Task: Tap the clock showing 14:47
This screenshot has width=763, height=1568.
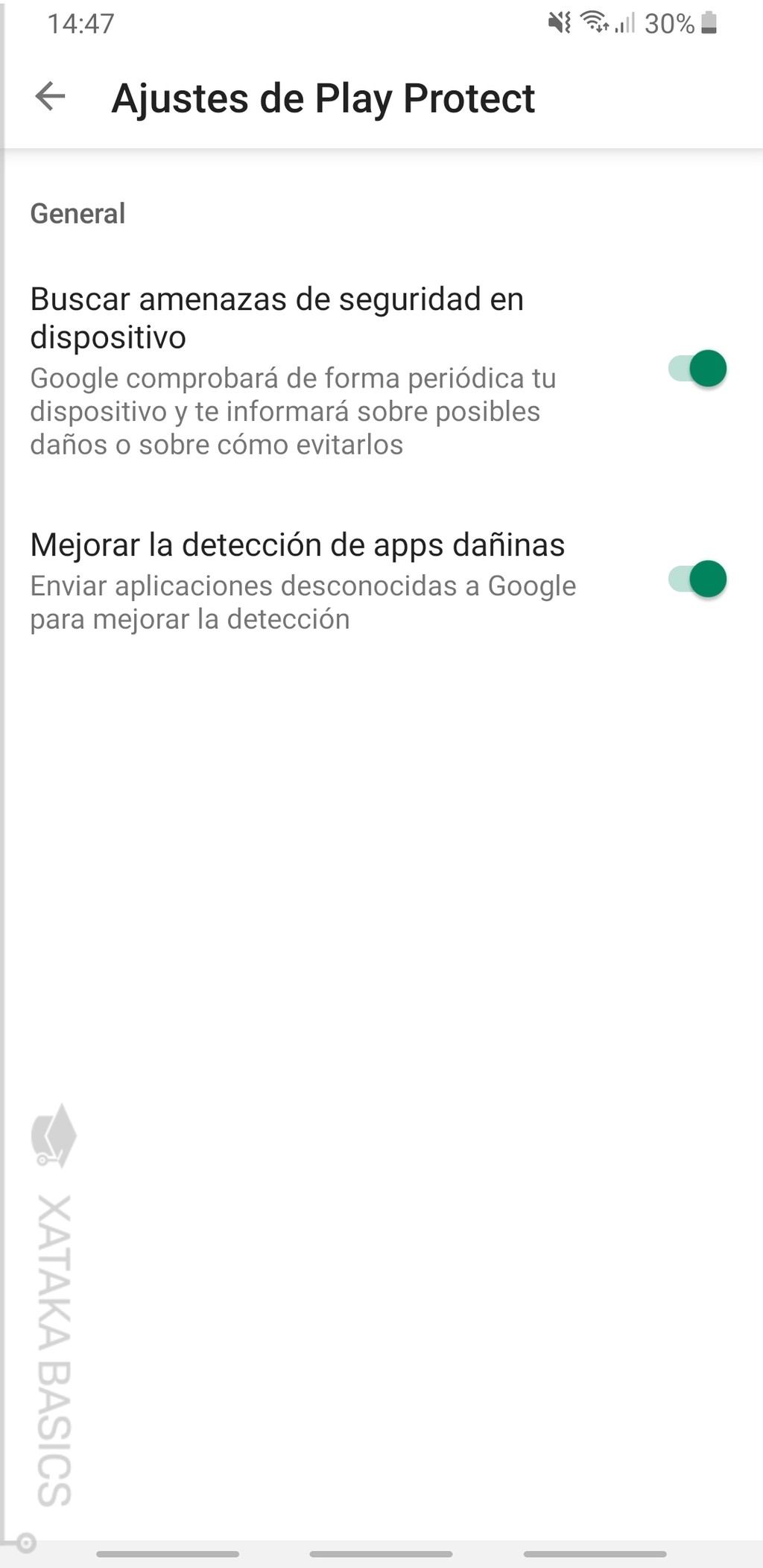Action: click(x=77, y=25)
